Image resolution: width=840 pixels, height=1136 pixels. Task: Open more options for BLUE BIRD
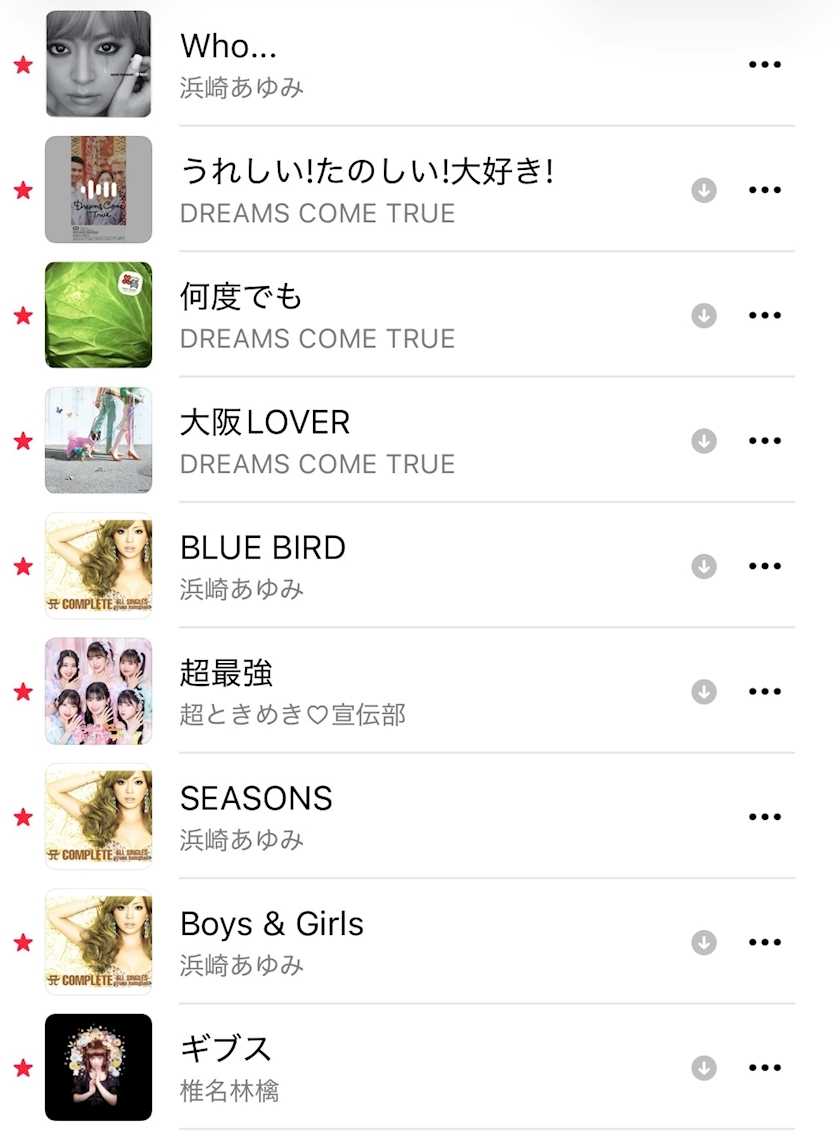click(x=764, y=566)
